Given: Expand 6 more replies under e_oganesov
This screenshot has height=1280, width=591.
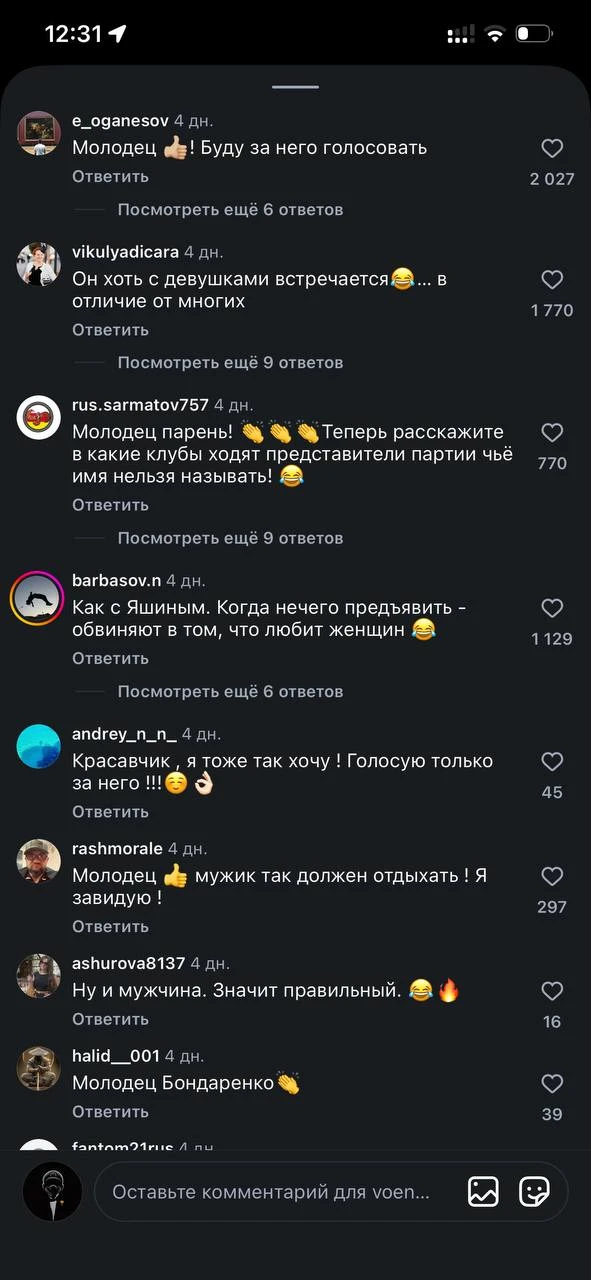Looking at the screenshot, I should pyautogui.click(x=230, y=210).
